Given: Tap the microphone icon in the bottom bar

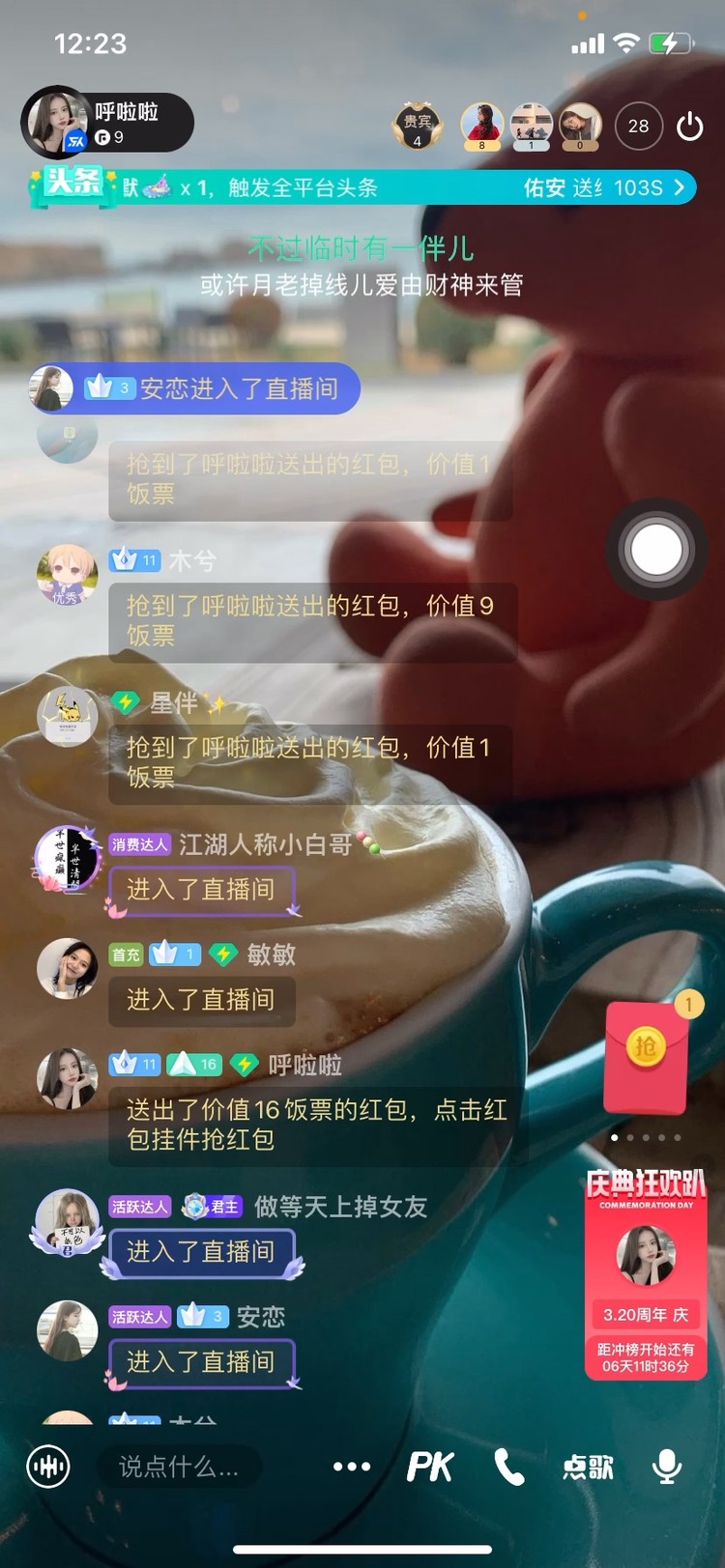Looking at the screenshot, I should (667, 1467).
